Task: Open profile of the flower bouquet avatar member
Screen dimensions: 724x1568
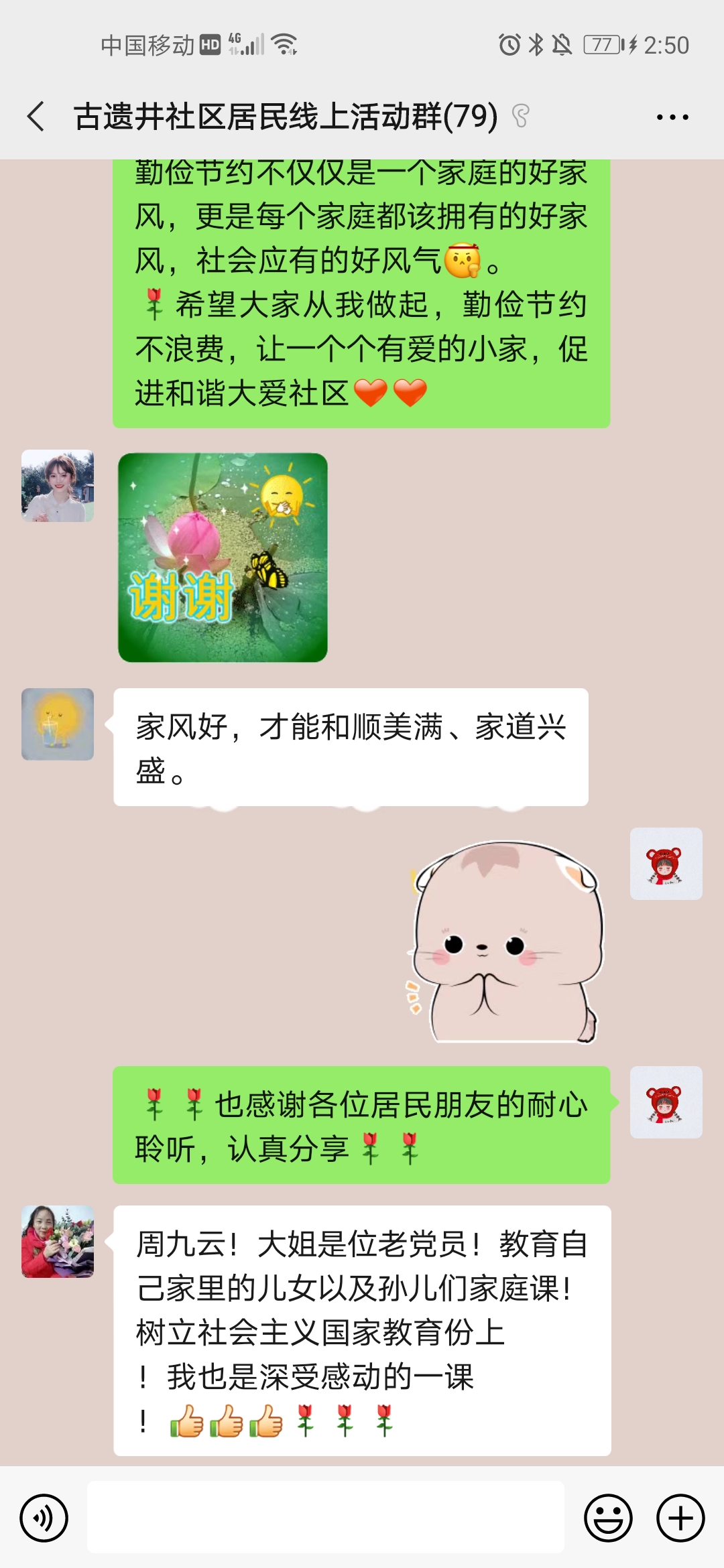Action: (58, 1242)
